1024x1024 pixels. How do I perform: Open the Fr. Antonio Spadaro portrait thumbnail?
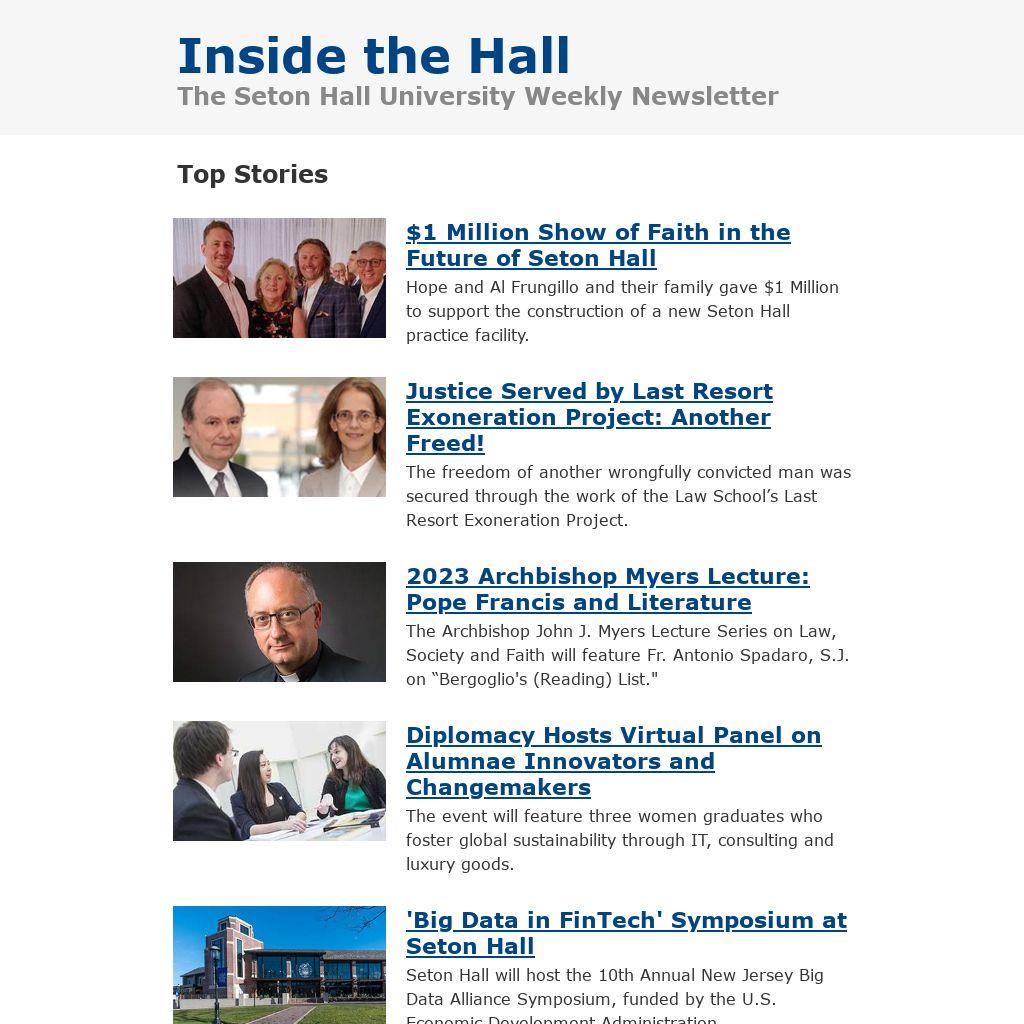[x=279, y=622]
